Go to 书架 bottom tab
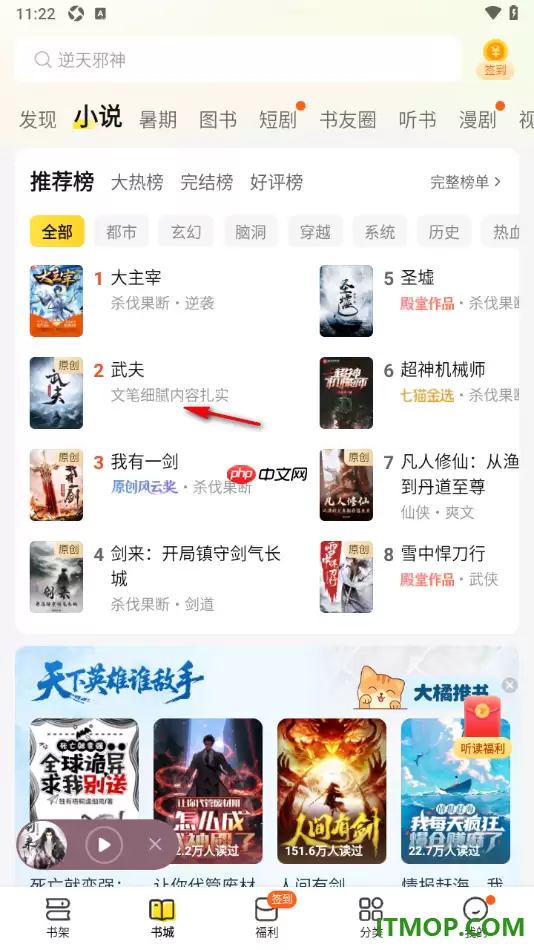534x950 pixels. [x=58, y=917]
